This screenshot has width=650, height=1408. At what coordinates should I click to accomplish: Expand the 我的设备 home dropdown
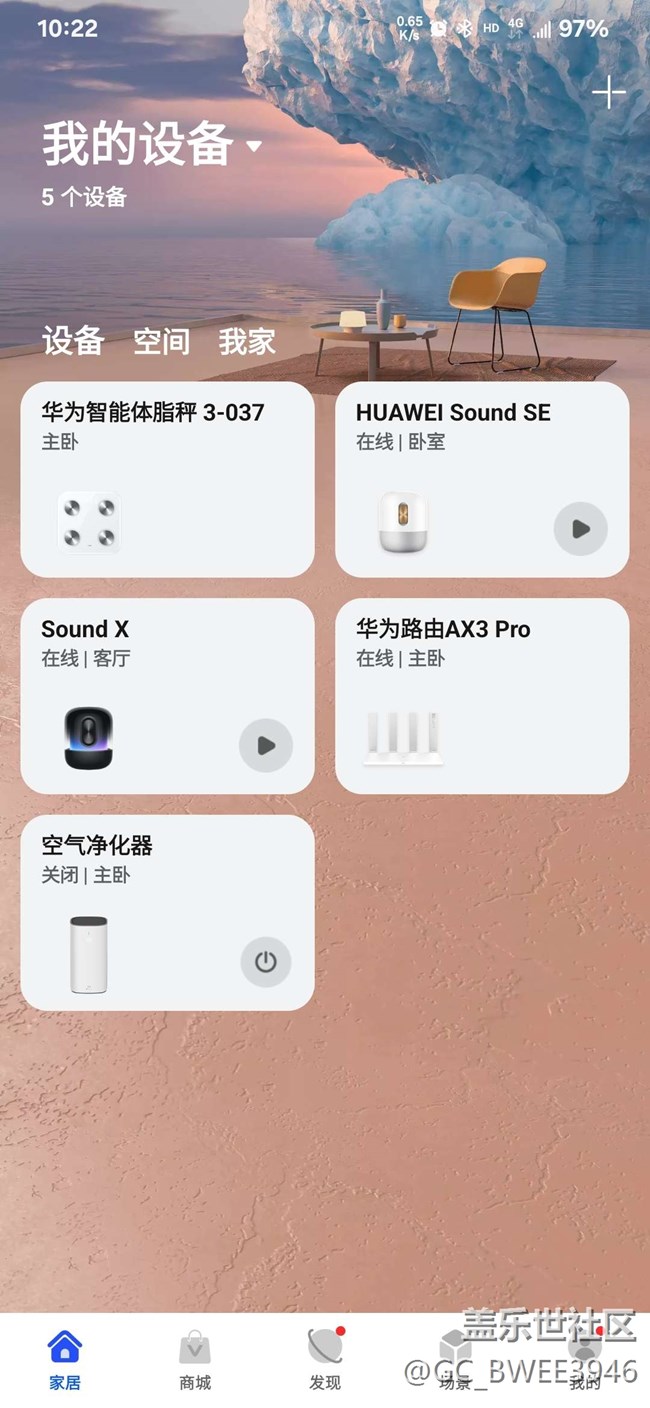pyautogui.click(x=253, y=146)
